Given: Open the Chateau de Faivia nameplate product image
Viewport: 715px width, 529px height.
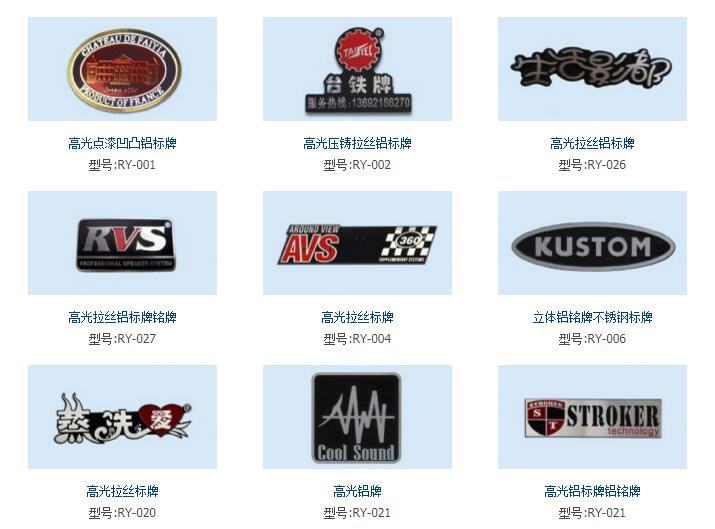Looking at the screenshot, I should point(122,69).
